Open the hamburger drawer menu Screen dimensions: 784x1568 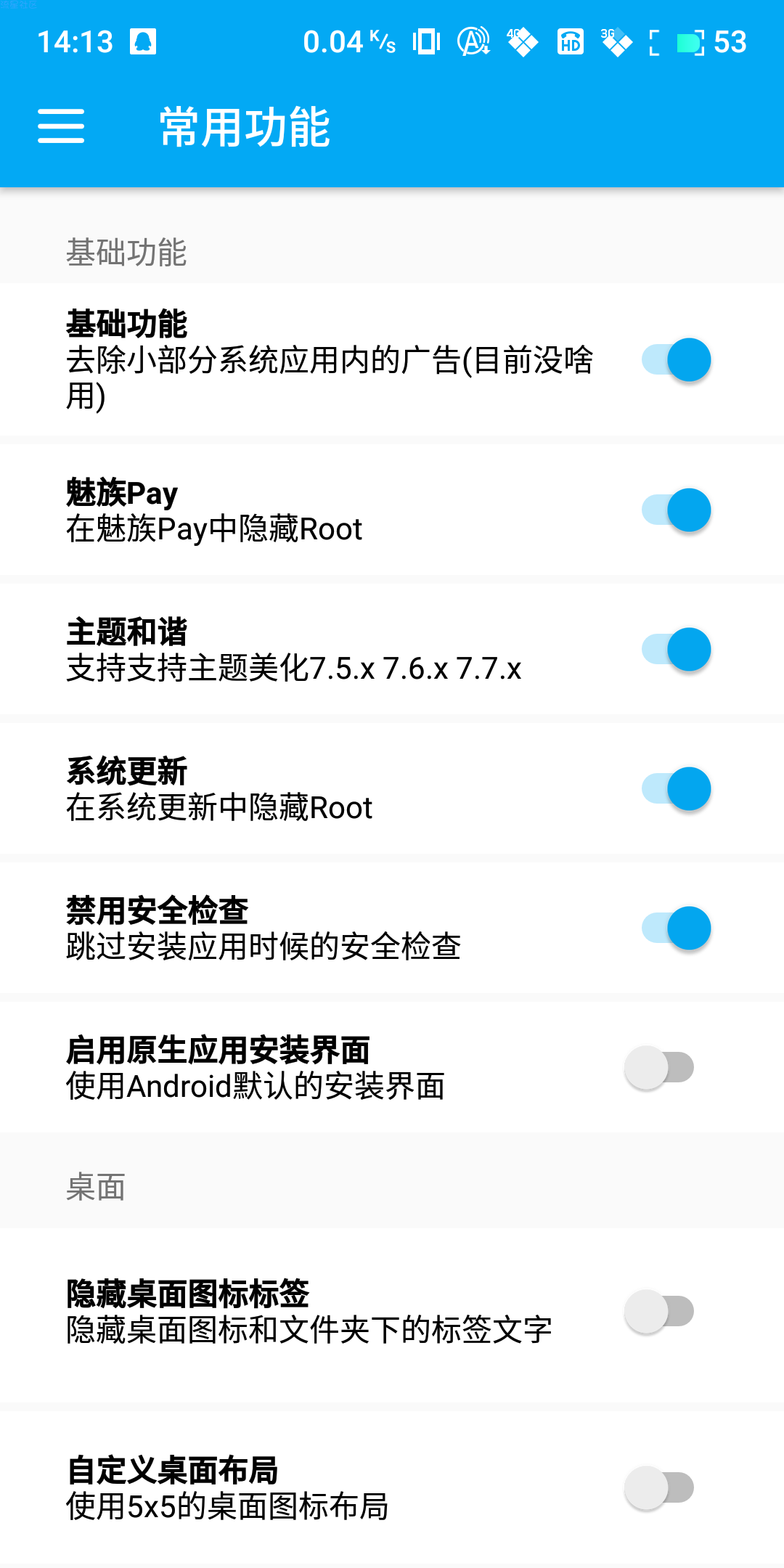pyautogui.click(x=61, y=126)
